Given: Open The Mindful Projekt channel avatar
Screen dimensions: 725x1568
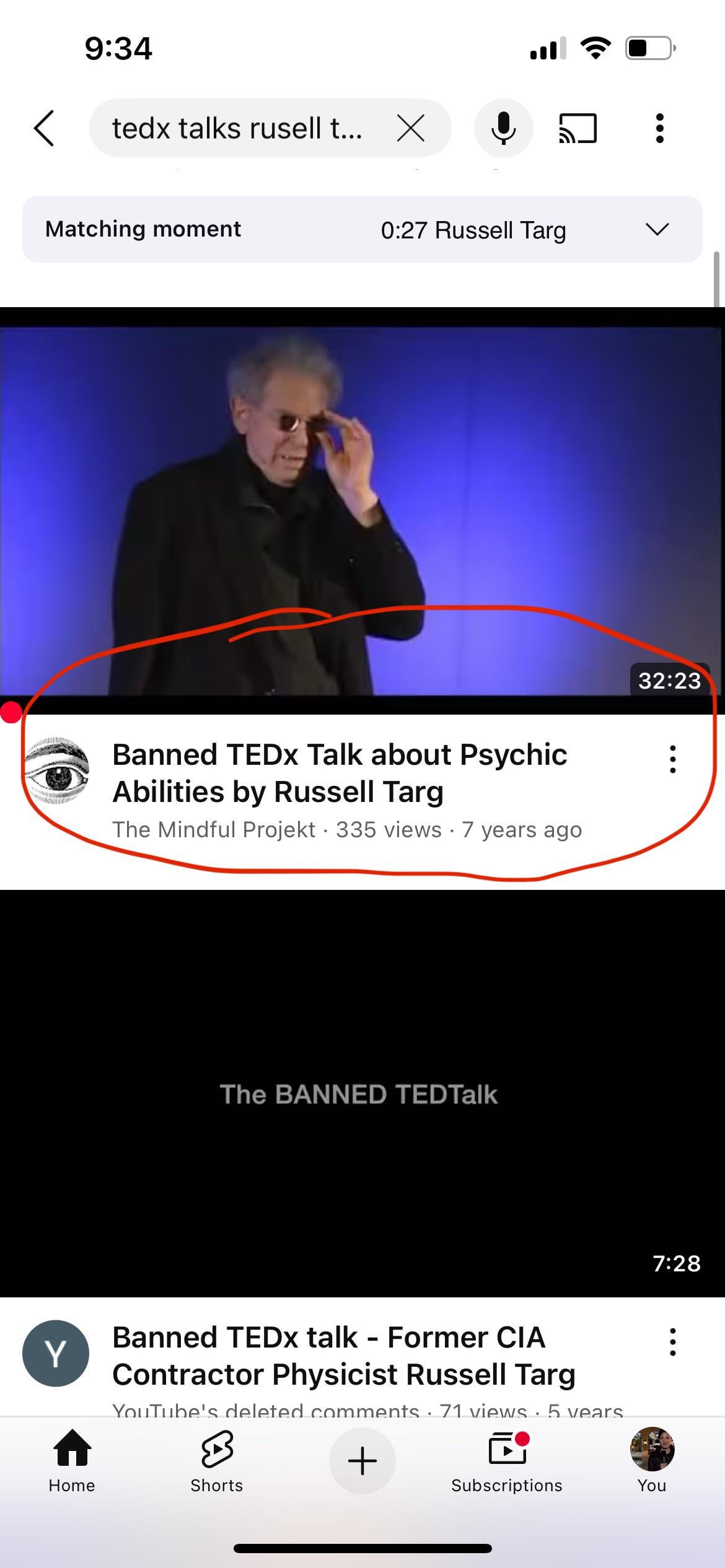Looking at the screenshot, I should pos(56,771).
